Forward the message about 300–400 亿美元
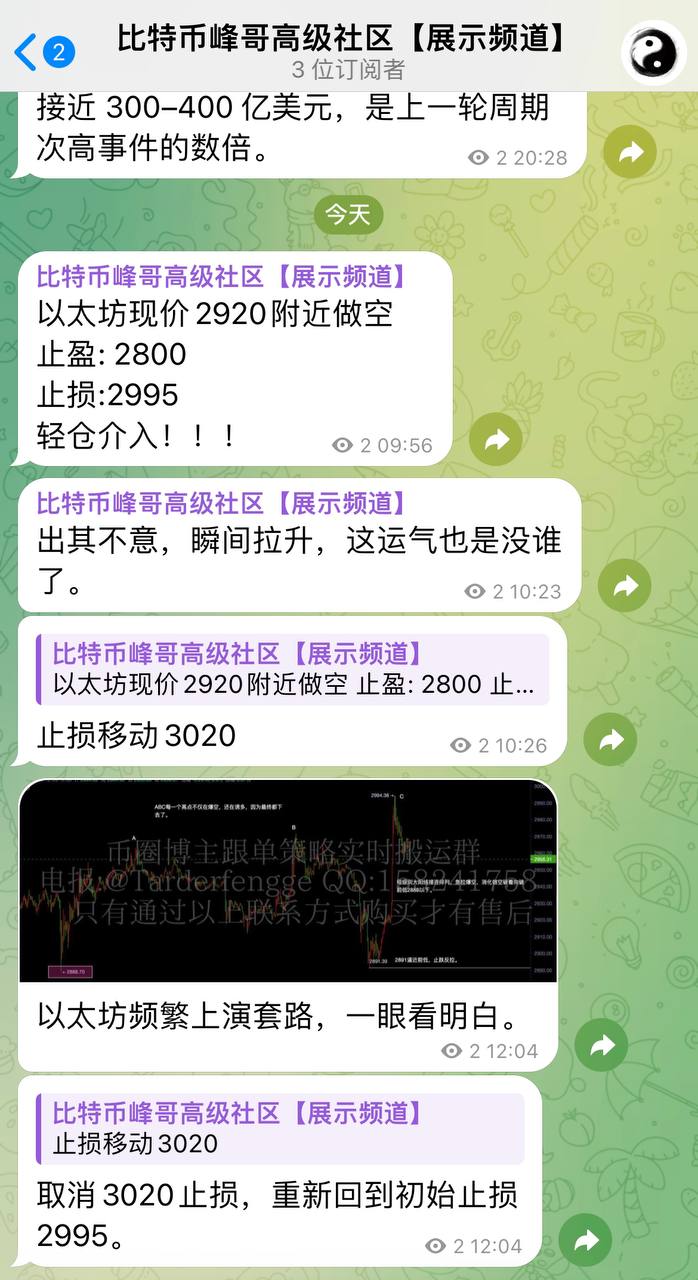 tap(630, 152)
